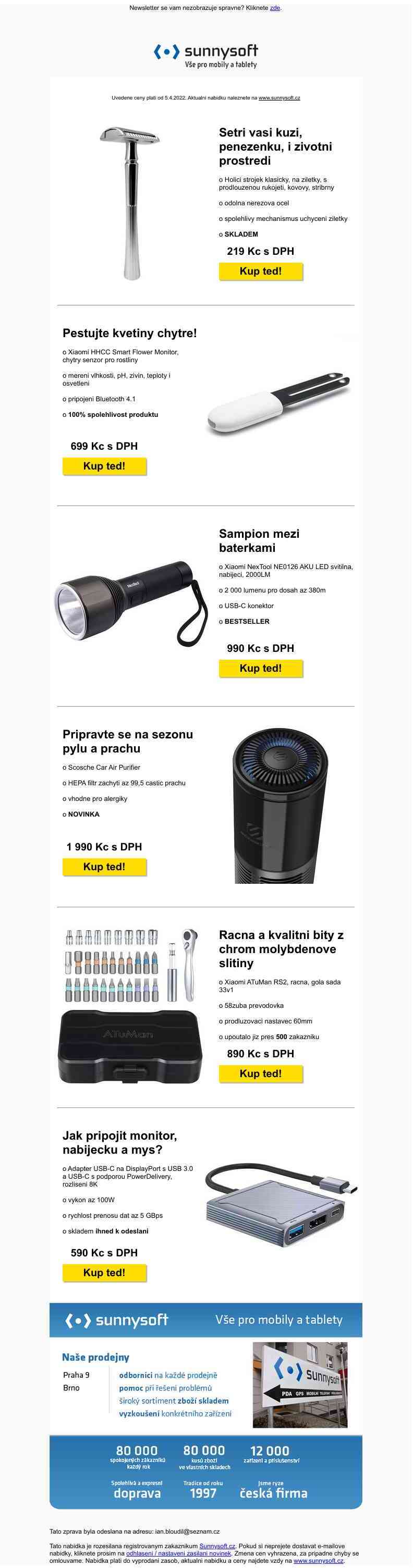Viewport: 413px width, 1568px height.
Task: Open the www.sunnysoft.cz link in the footer
Action: 318,1561
